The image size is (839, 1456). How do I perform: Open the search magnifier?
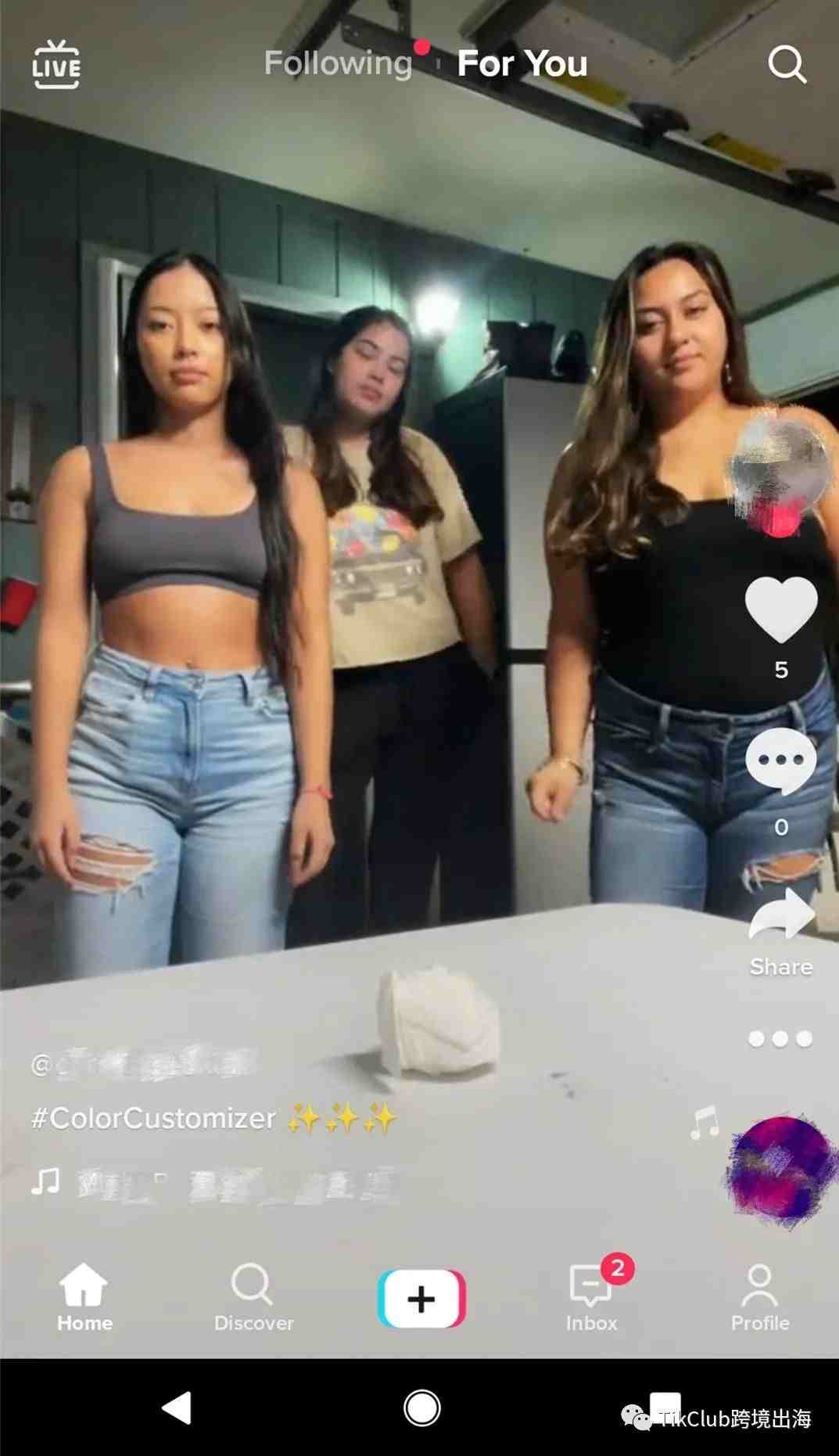(787, 64)
